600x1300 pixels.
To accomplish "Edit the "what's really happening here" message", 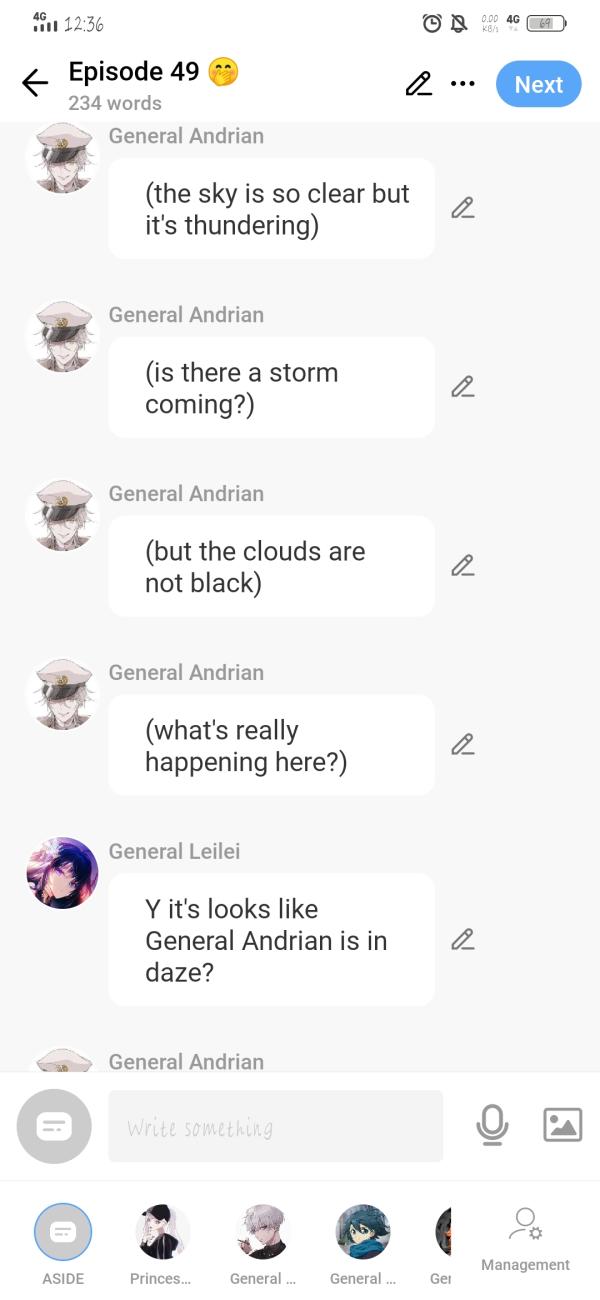I will point(462,745).
